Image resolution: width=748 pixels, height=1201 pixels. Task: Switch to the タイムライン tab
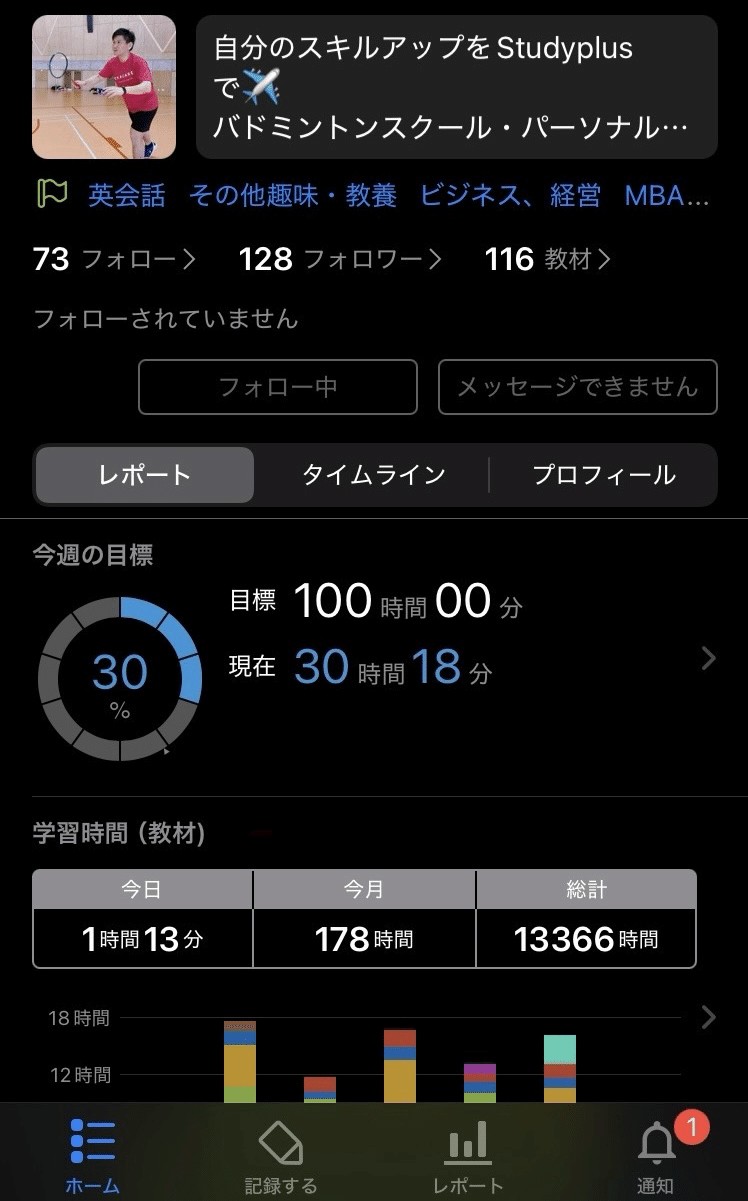[x=372, y=475]
